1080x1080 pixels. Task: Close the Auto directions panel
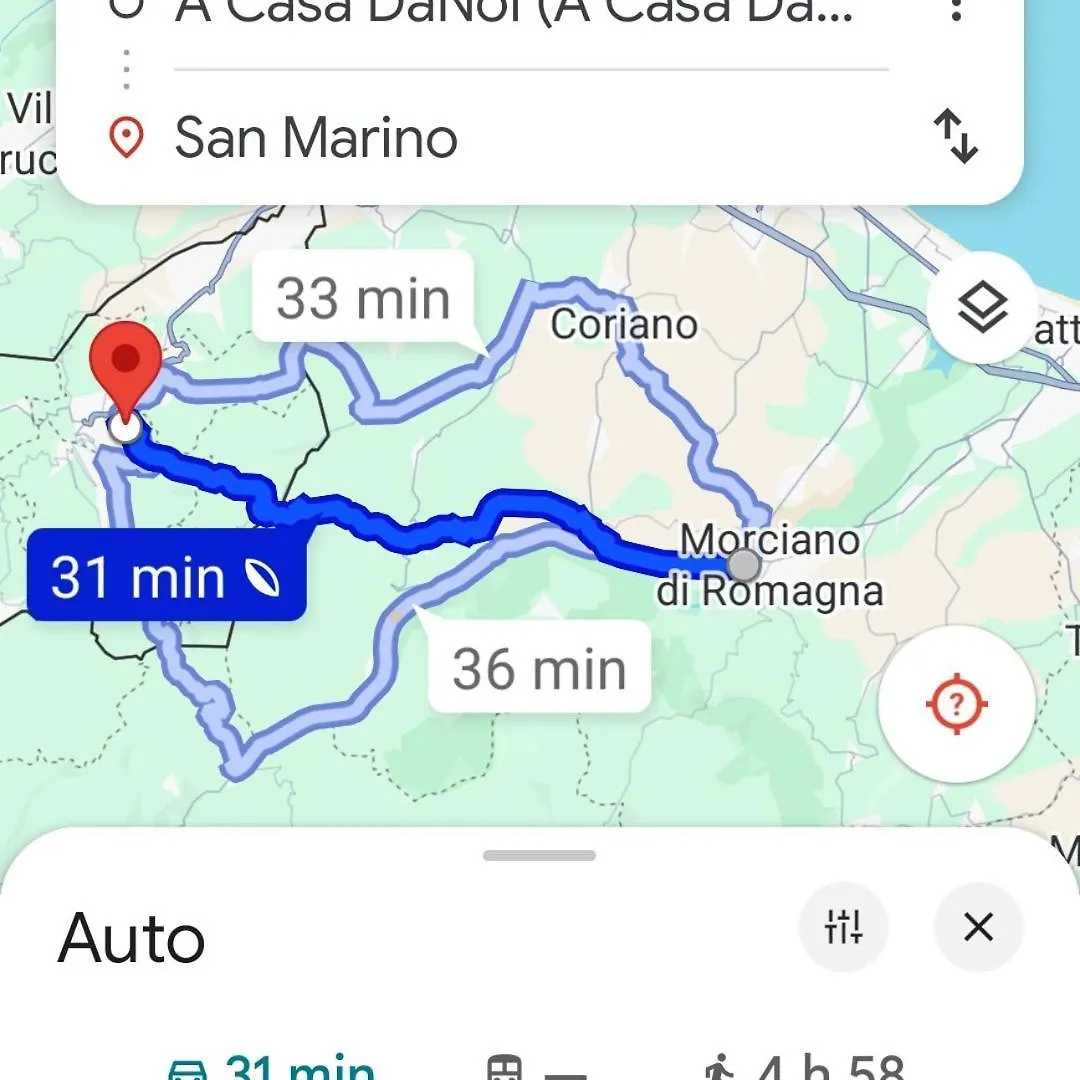(978, 927)
